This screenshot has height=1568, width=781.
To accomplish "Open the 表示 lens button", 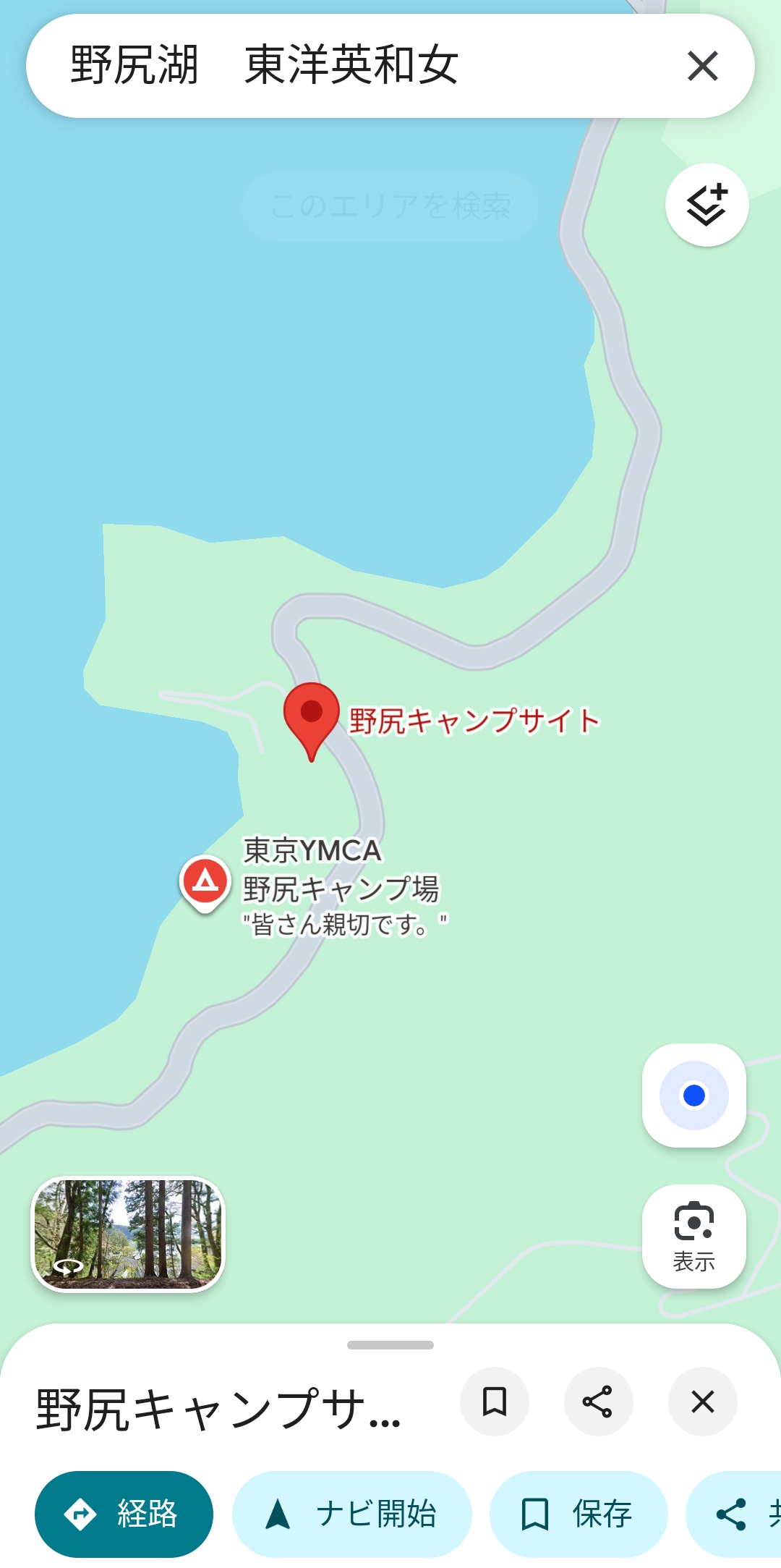I will (693, 1236).
